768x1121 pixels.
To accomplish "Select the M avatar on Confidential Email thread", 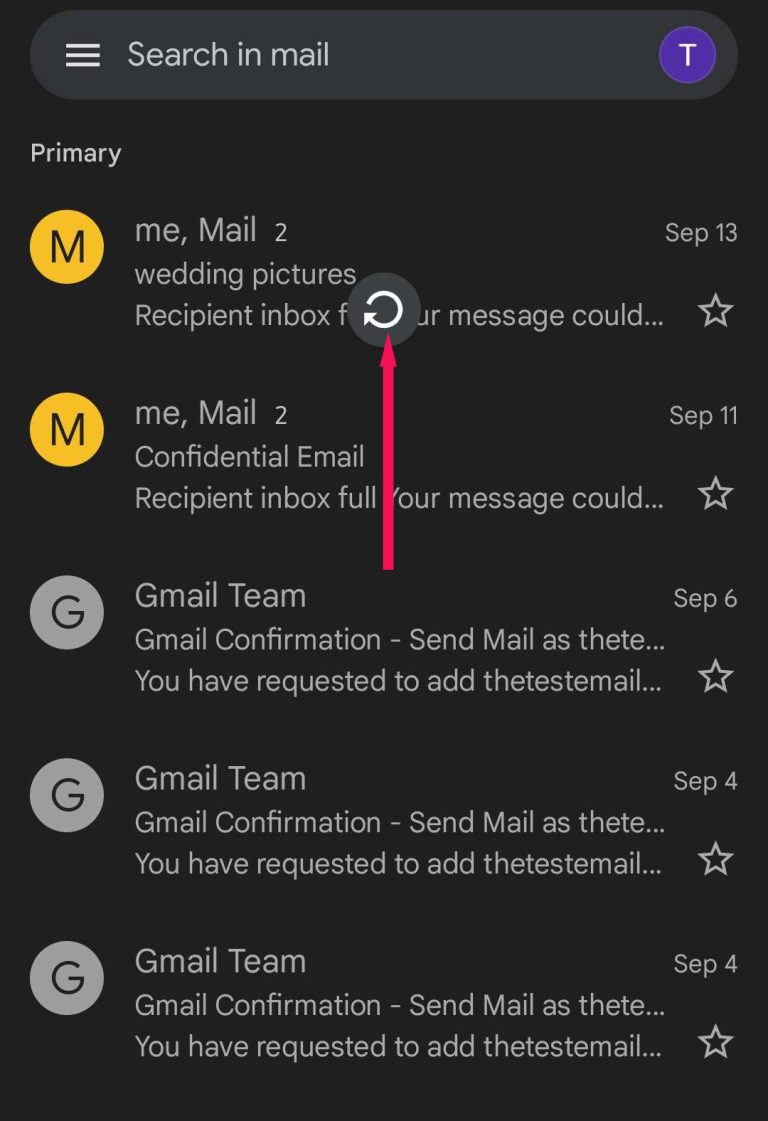I will 66,429.
